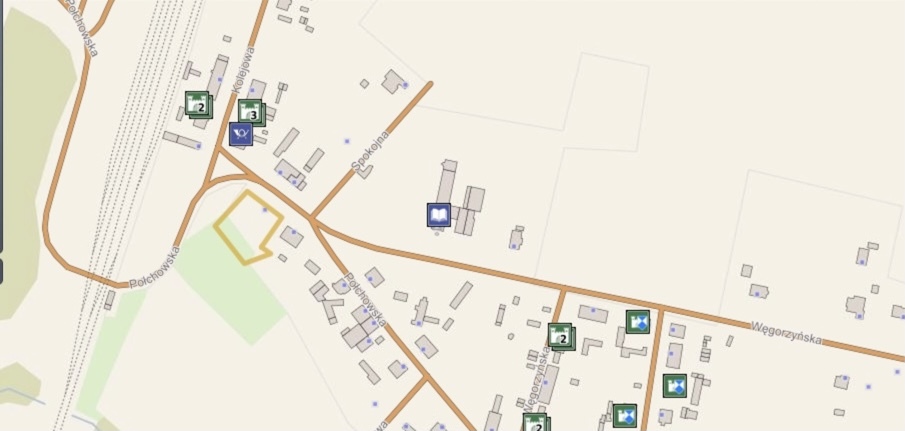Expand the 2-marker cluster beside the railway tracks
The image size is (905, 431).
point(198,104)
